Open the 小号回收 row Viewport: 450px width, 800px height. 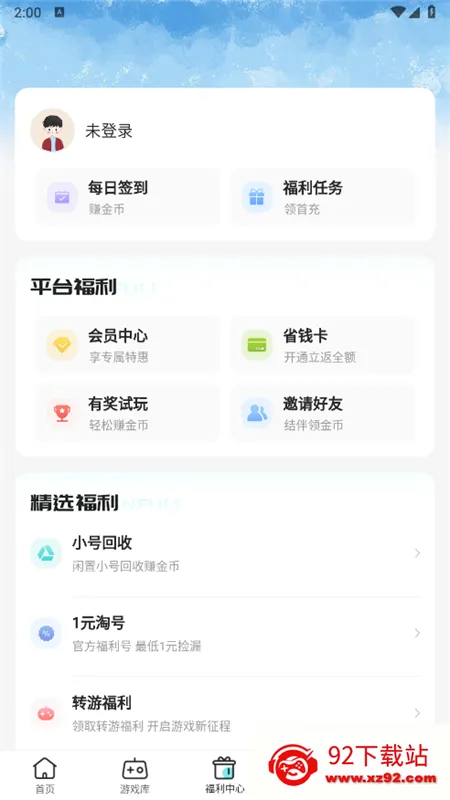click(225, 553)
